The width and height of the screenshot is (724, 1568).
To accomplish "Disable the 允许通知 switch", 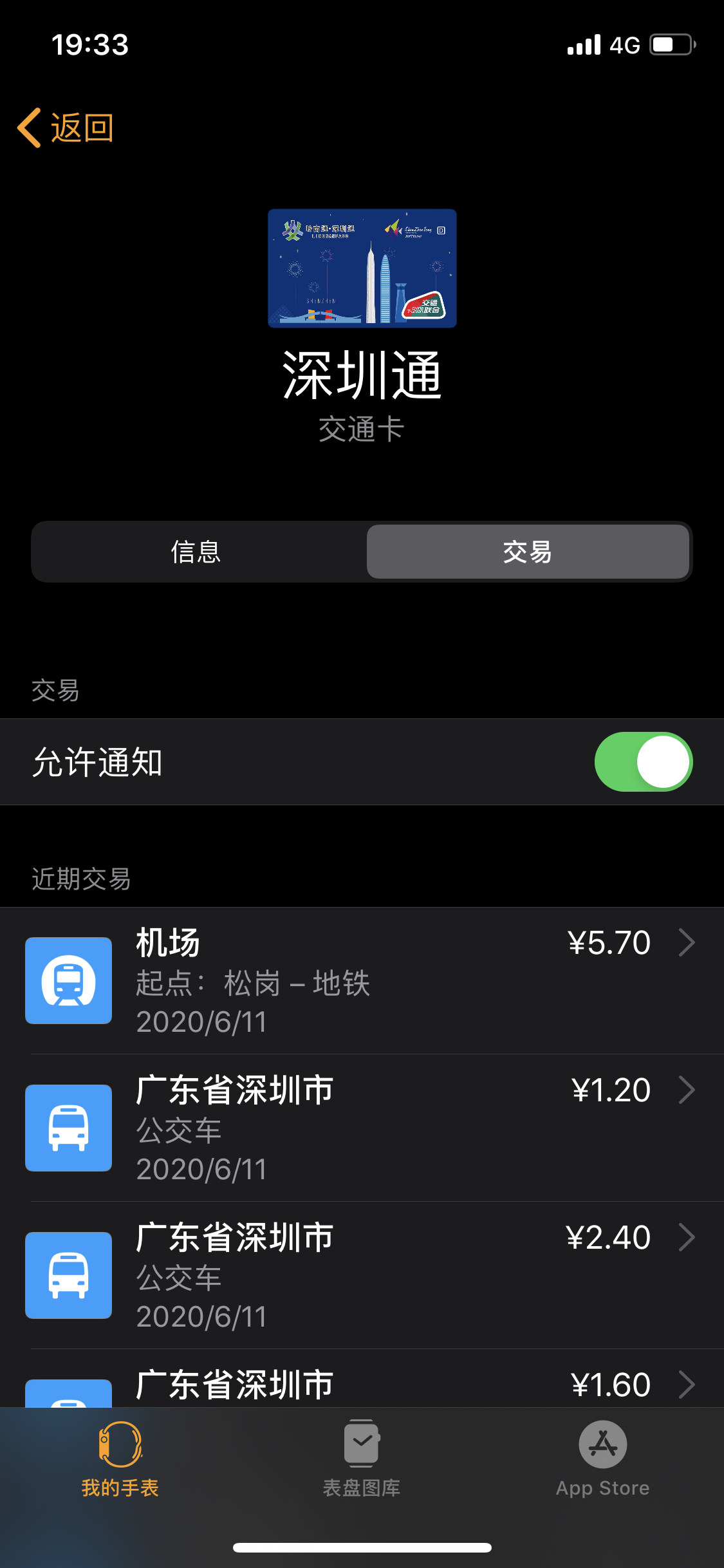I will click(643, 761).
